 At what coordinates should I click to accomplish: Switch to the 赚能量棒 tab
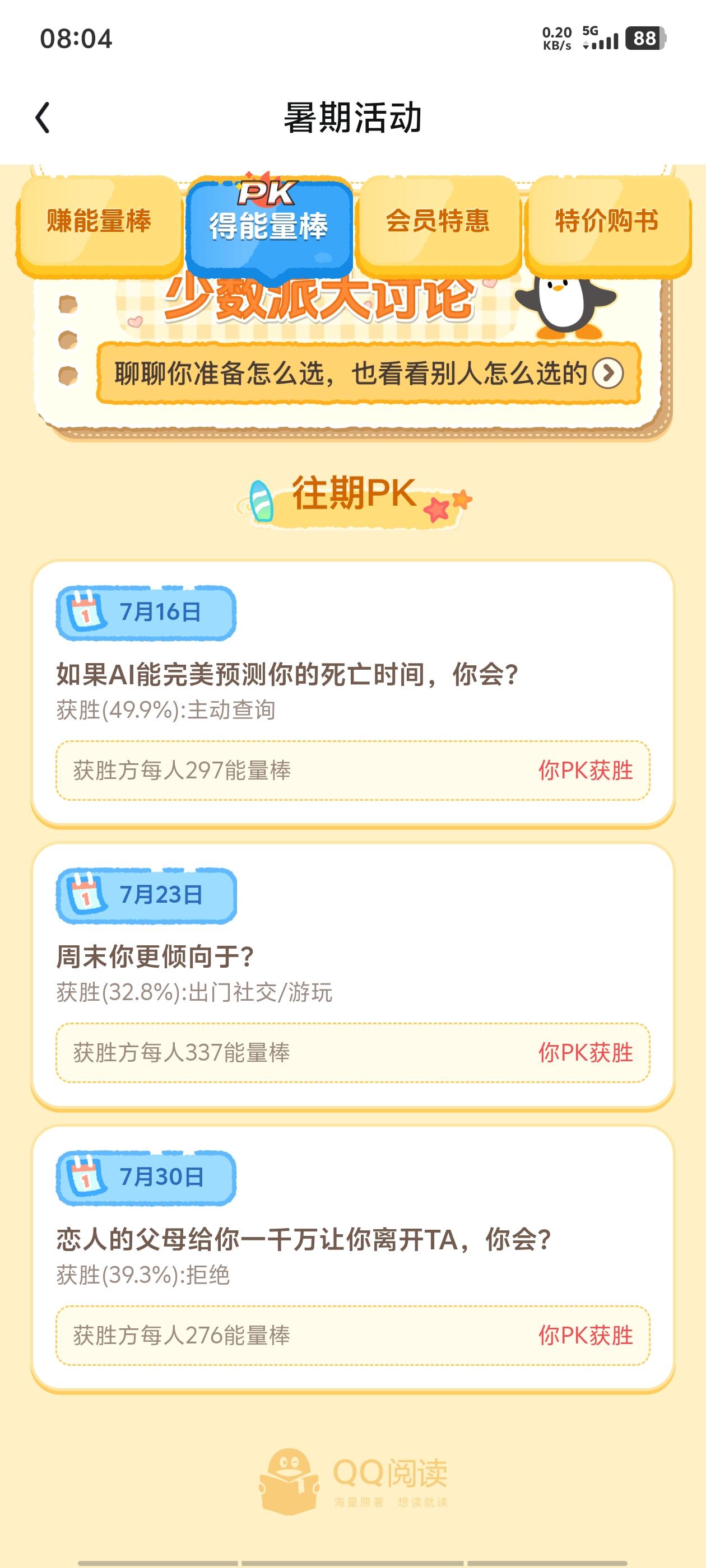point(99,223)
